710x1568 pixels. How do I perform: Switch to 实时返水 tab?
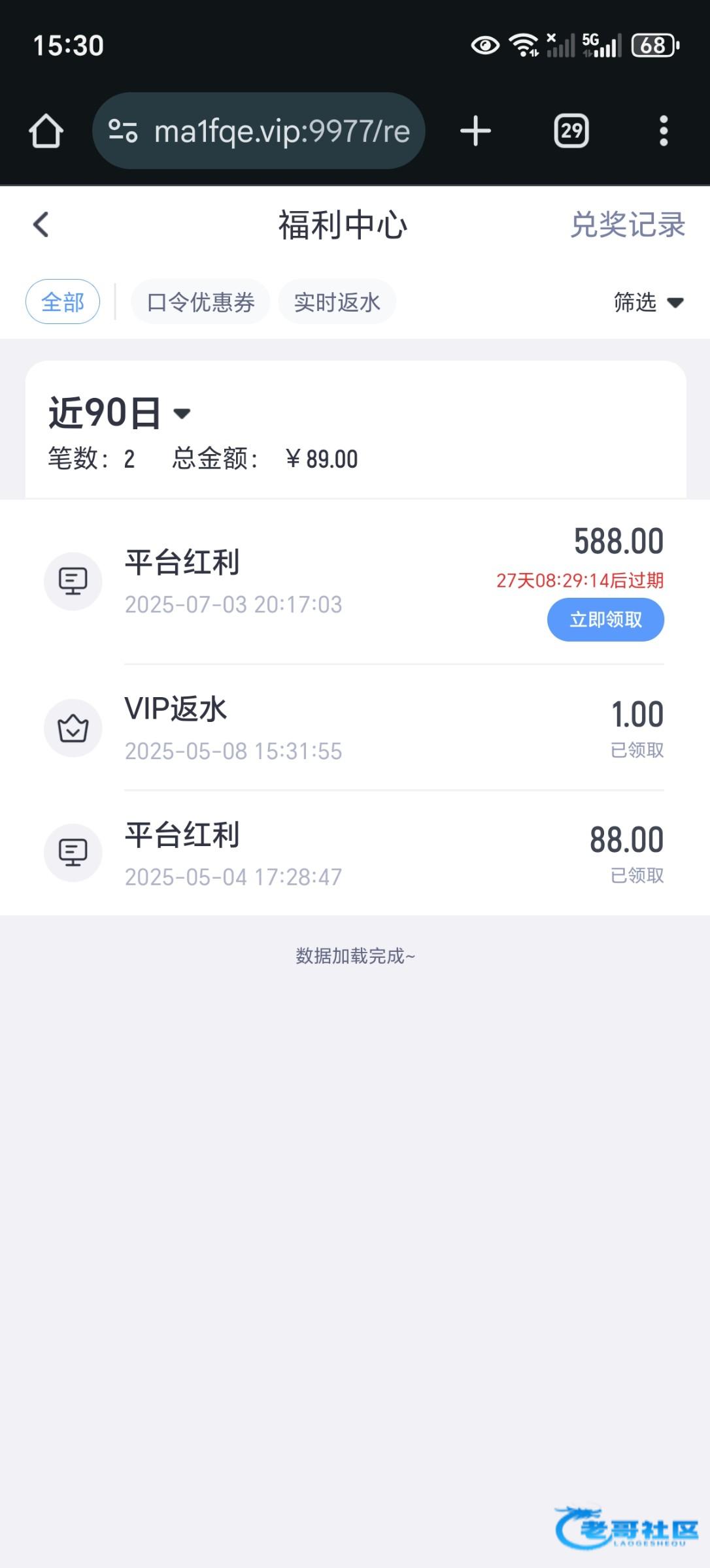click(x=337, y=302)
